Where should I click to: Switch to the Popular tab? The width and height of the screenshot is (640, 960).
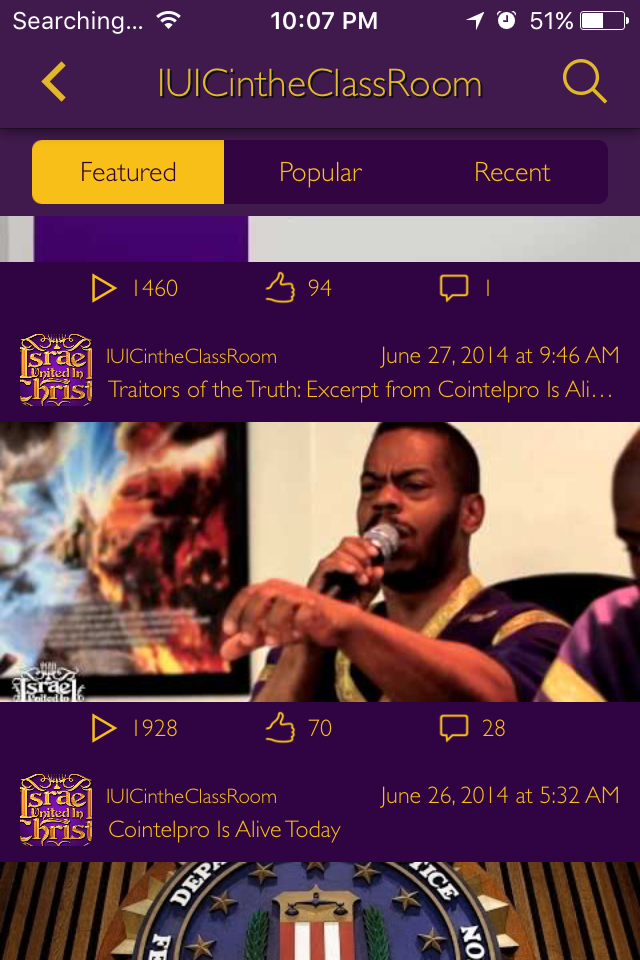pyautogui.click(x=320, y=172)
